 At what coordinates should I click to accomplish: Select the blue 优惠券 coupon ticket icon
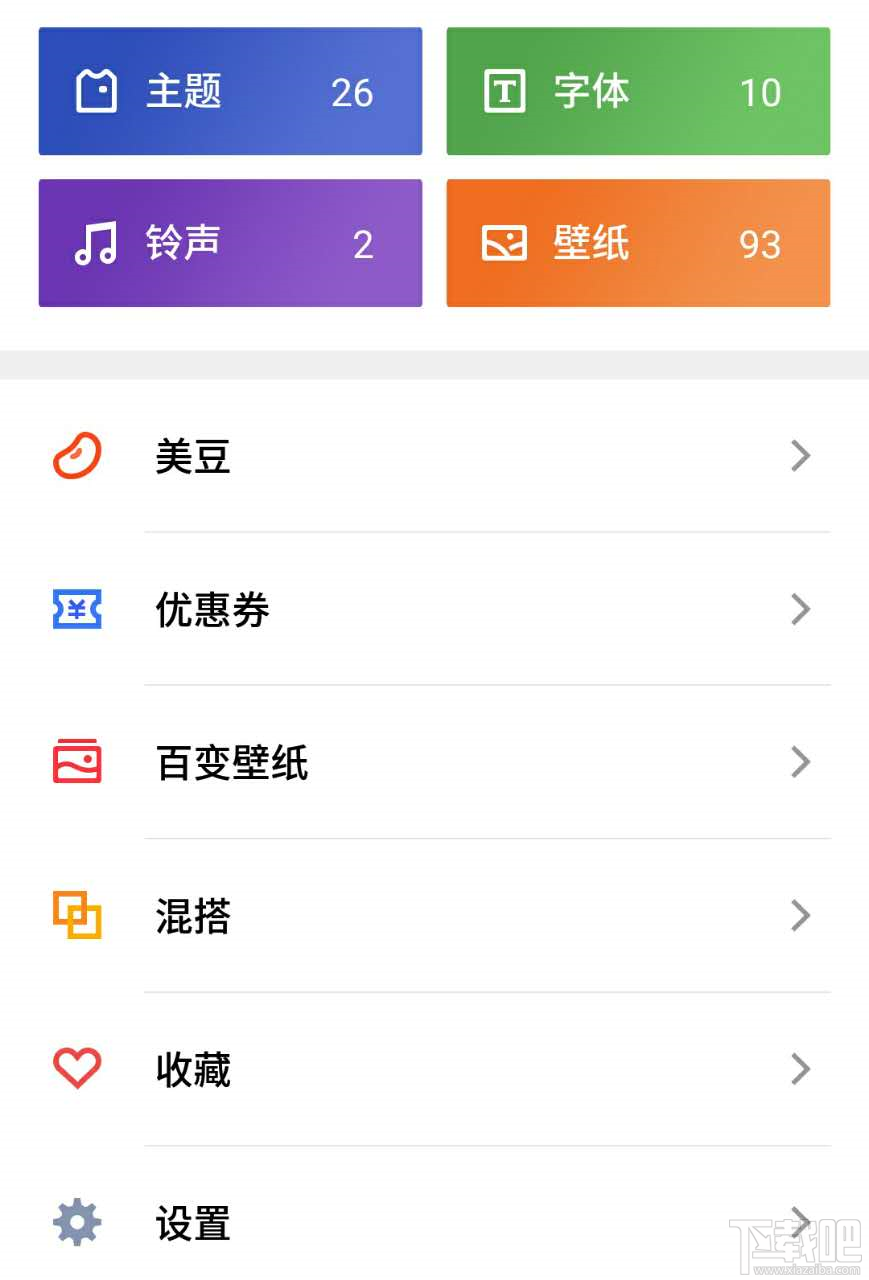pos(77,609)
